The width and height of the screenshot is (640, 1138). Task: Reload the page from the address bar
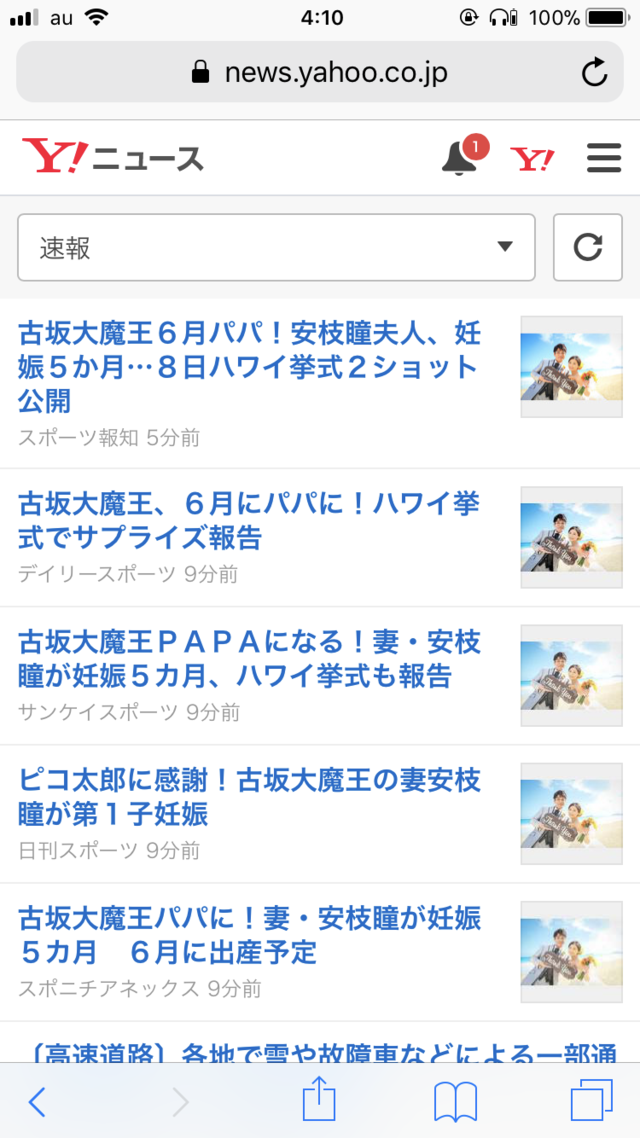594,72
